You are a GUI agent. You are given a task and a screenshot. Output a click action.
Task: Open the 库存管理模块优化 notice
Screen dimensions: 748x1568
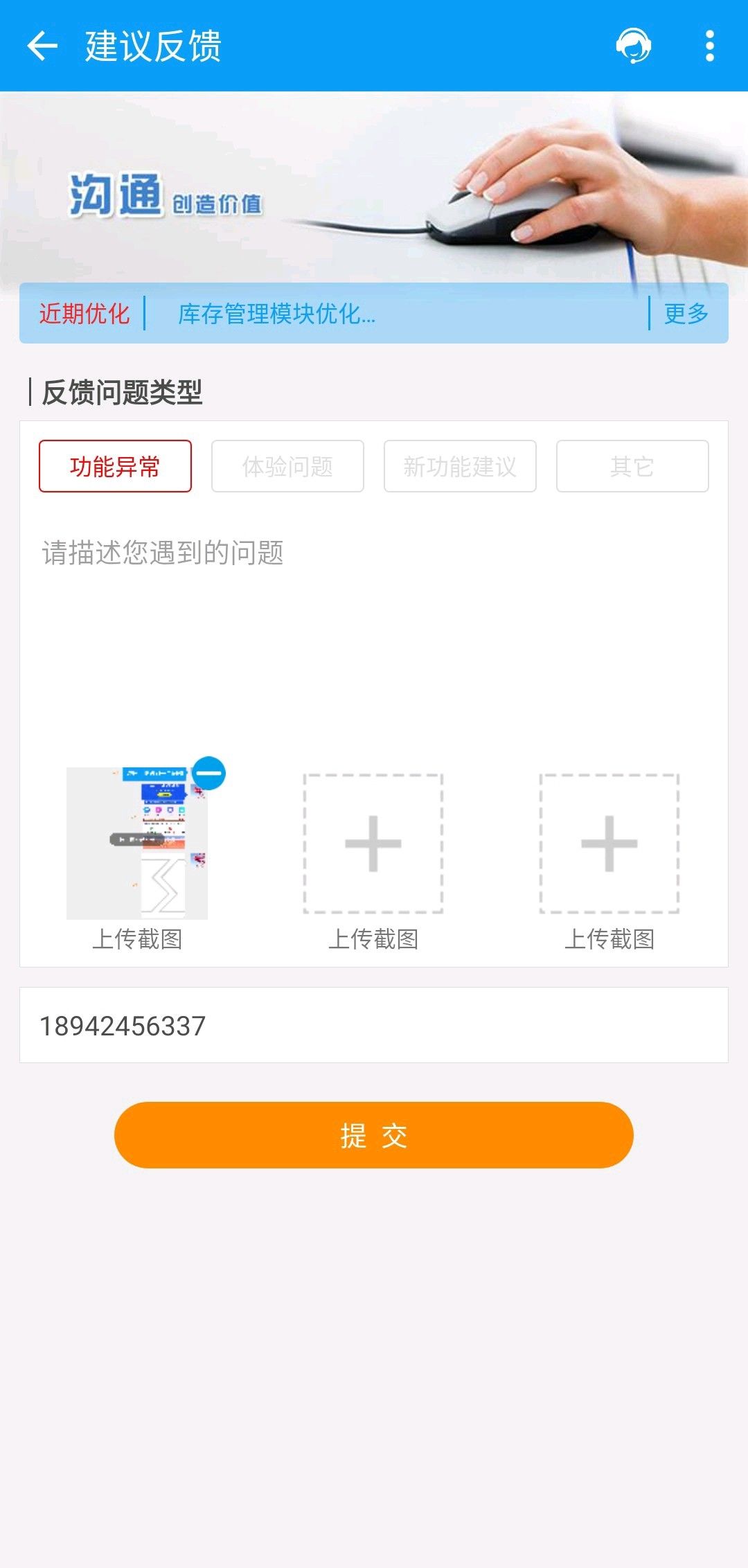coord(277,314)
